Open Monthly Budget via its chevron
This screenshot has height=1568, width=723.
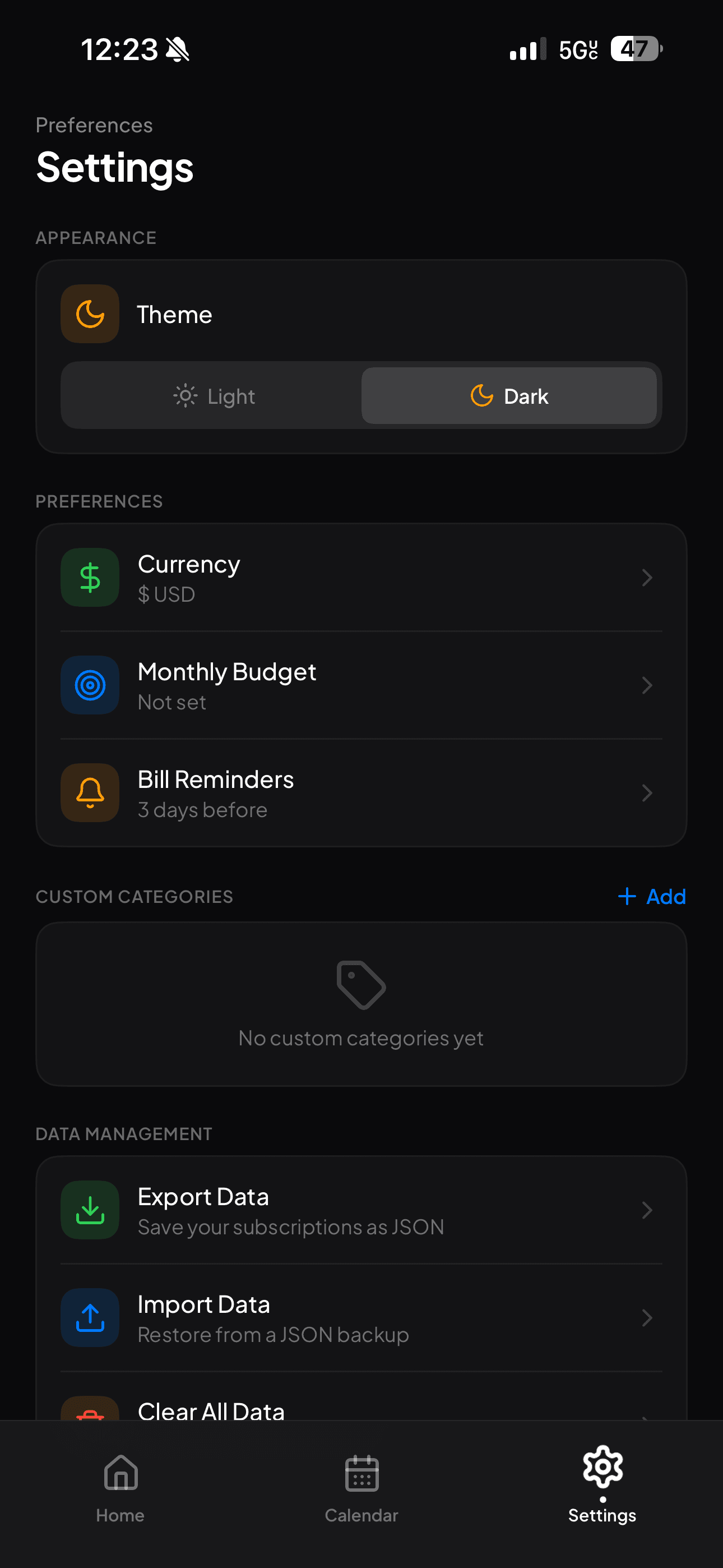click(x=647, y=685)
